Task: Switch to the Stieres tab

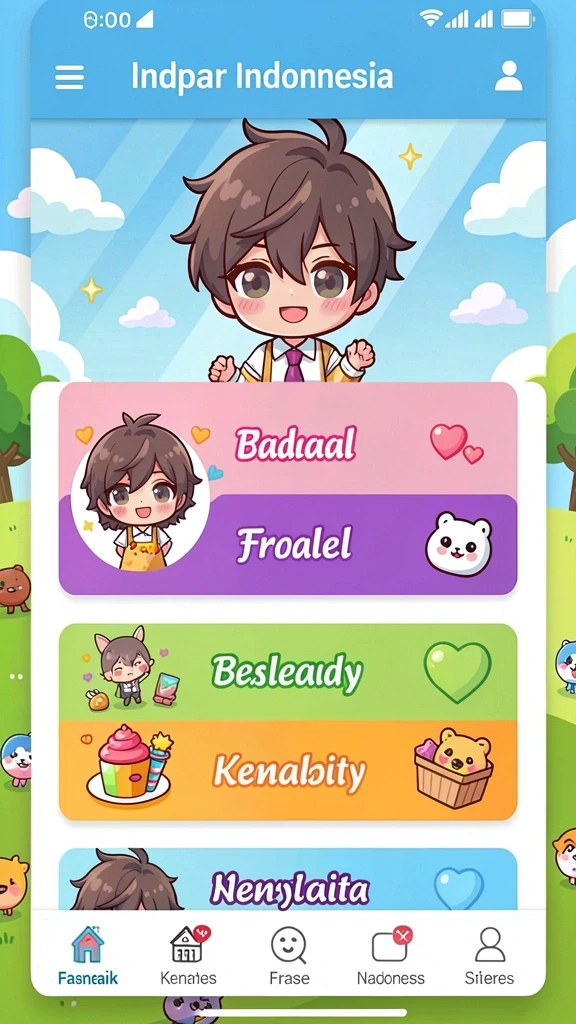Action: click(489, 955)
